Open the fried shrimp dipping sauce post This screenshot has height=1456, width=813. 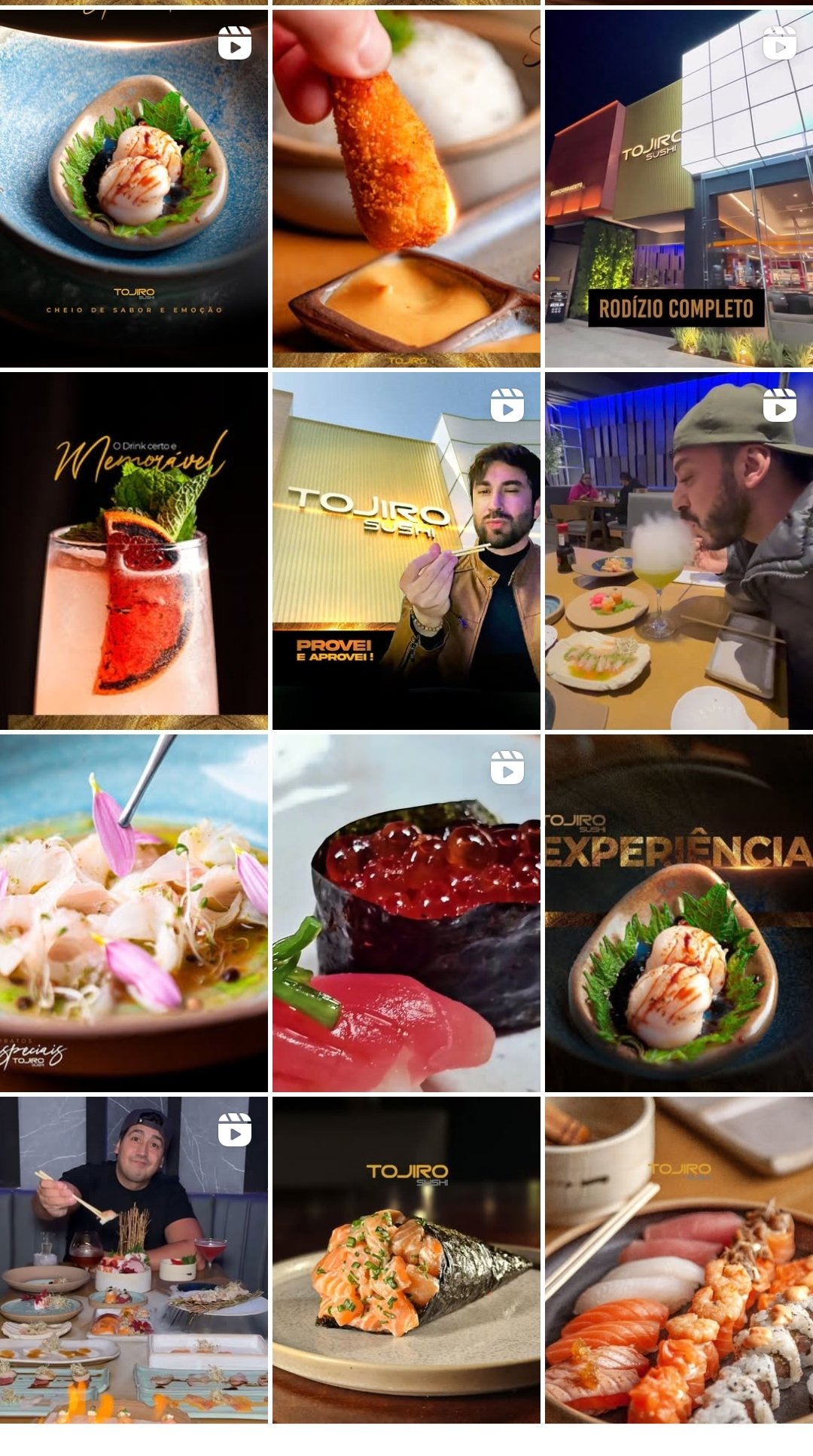406,188
